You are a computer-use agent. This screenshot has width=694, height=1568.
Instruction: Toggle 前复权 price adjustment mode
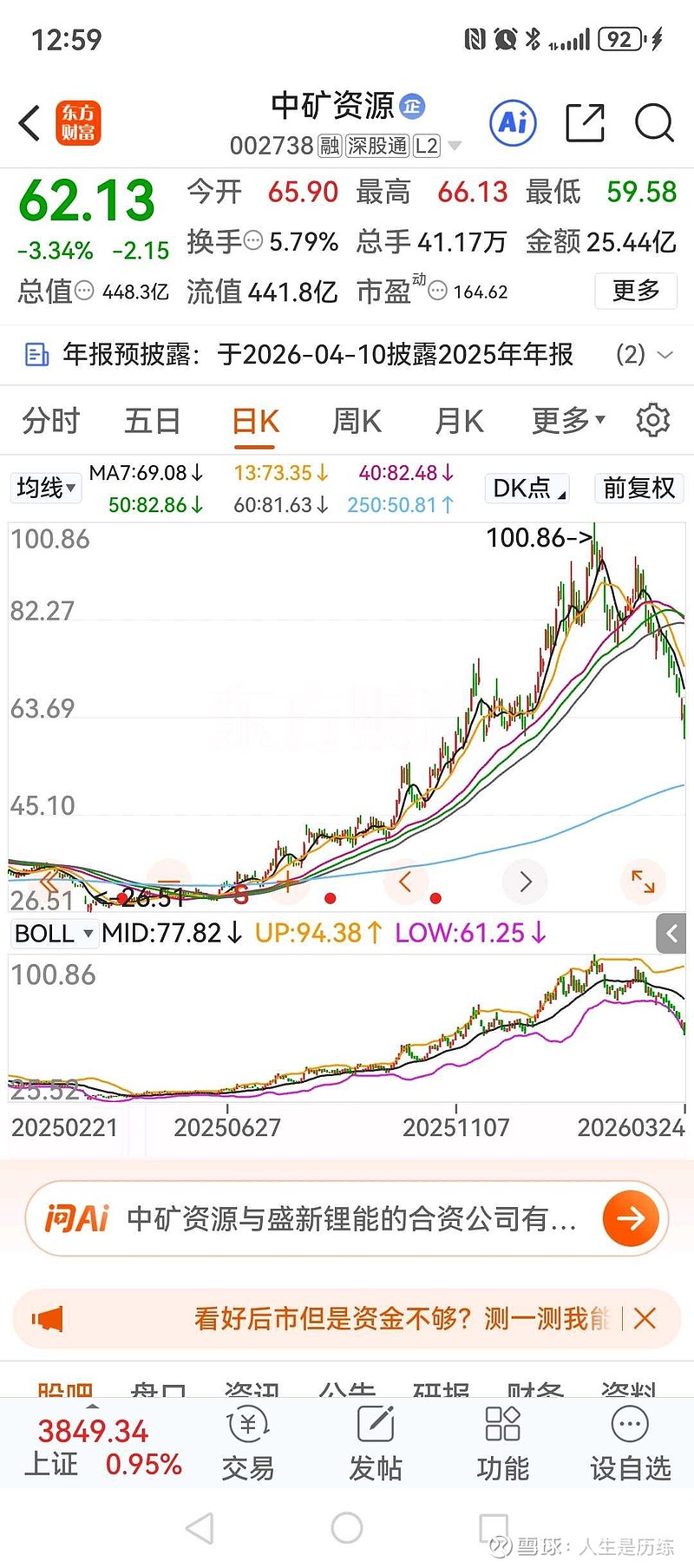[638, 489]
